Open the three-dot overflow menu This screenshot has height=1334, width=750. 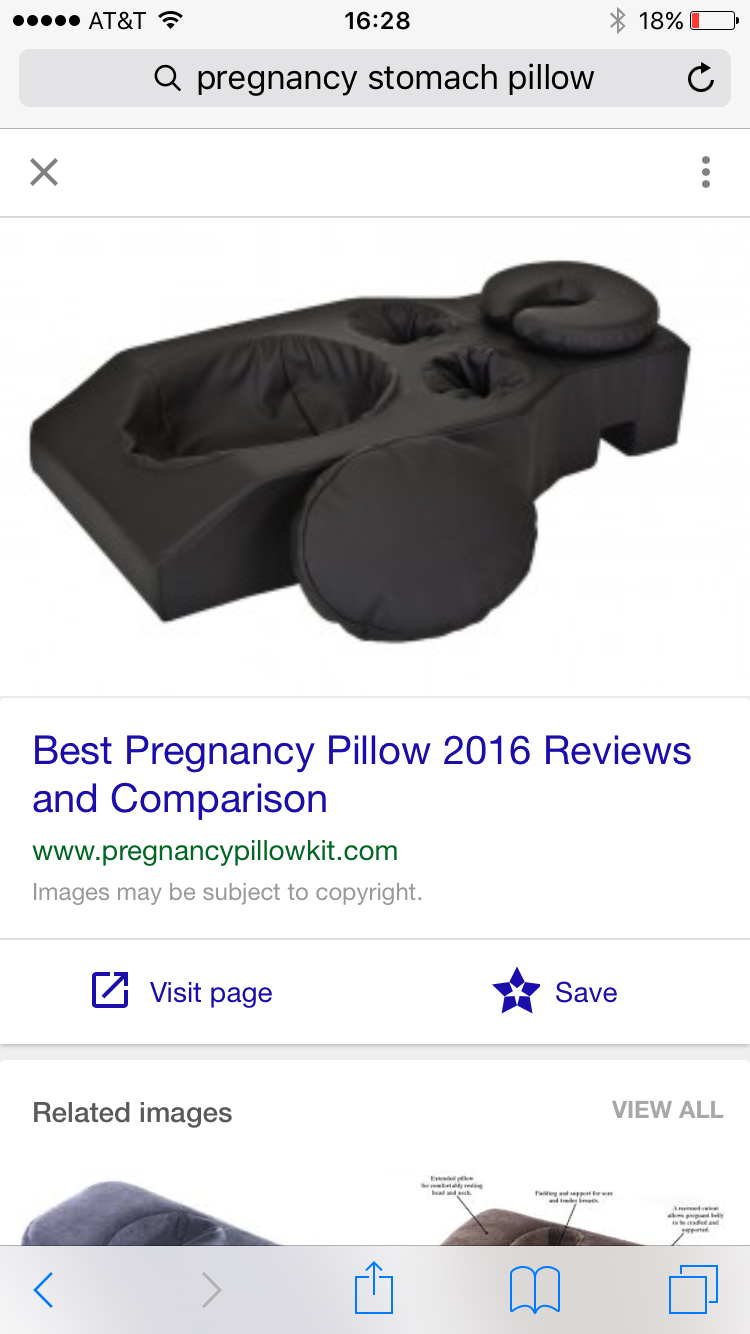(x=706, y=172)
